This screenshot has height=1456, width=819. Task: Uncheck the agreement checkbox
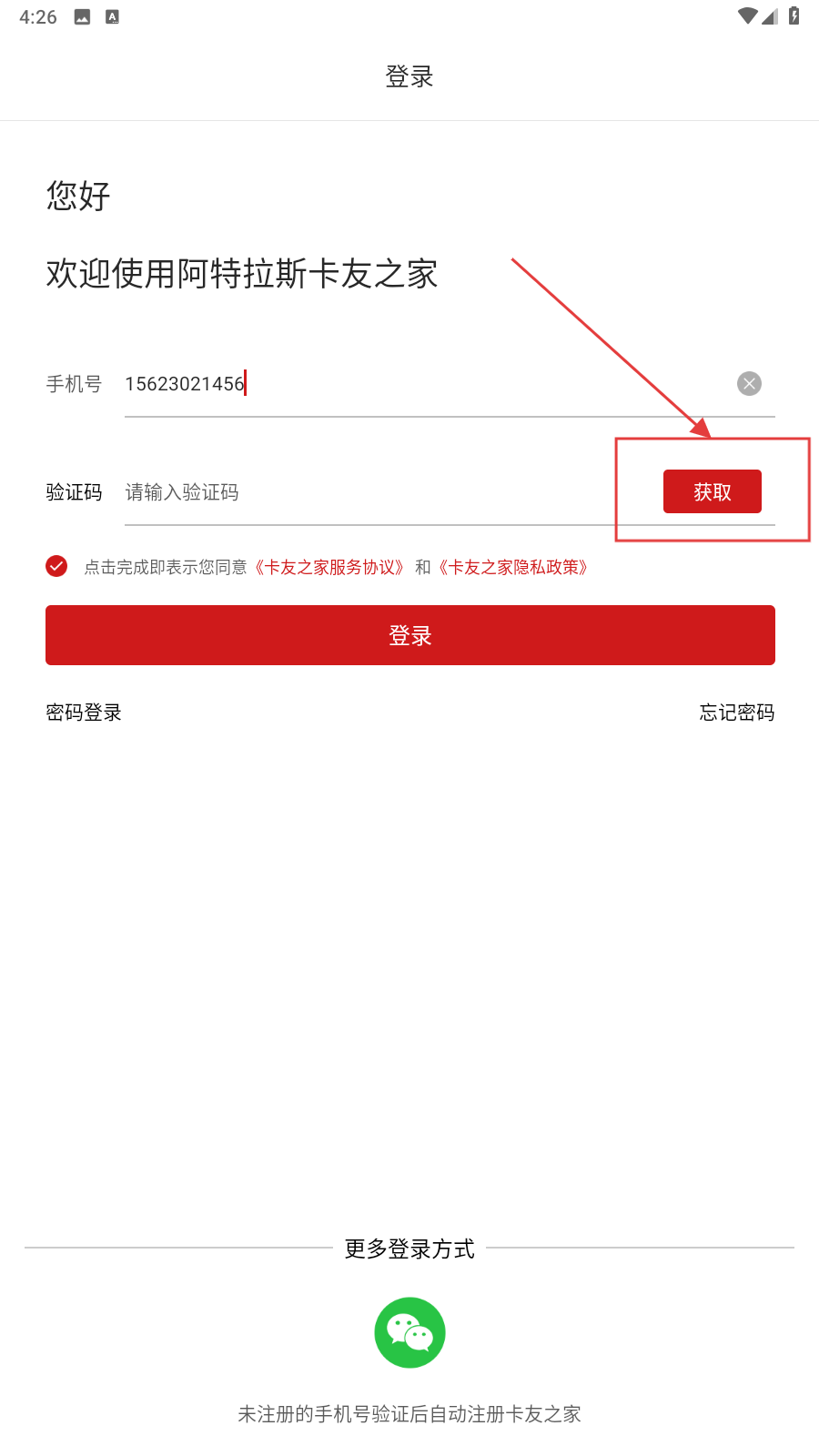(x=56, y=566)
